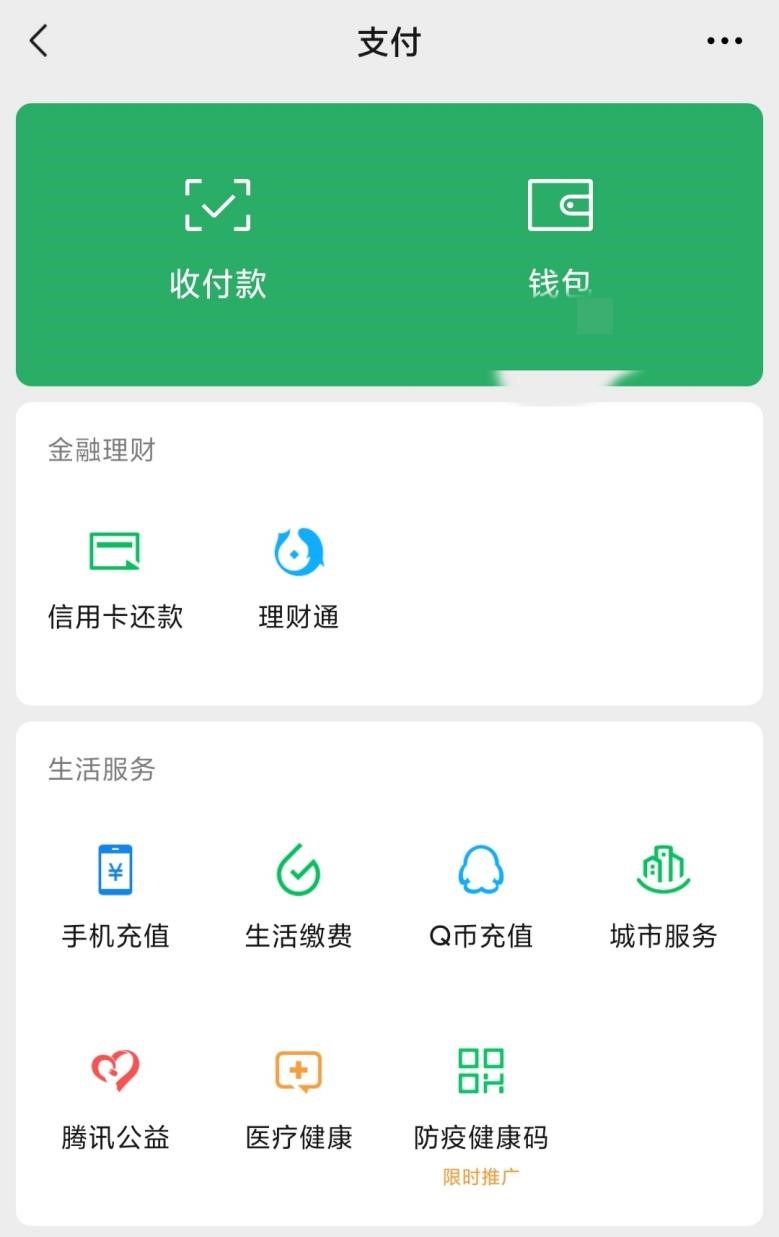This screenshot has height=1237, width=779.
Task: Select 信用卡还款 credit card repayment
Action: (115, 578)
